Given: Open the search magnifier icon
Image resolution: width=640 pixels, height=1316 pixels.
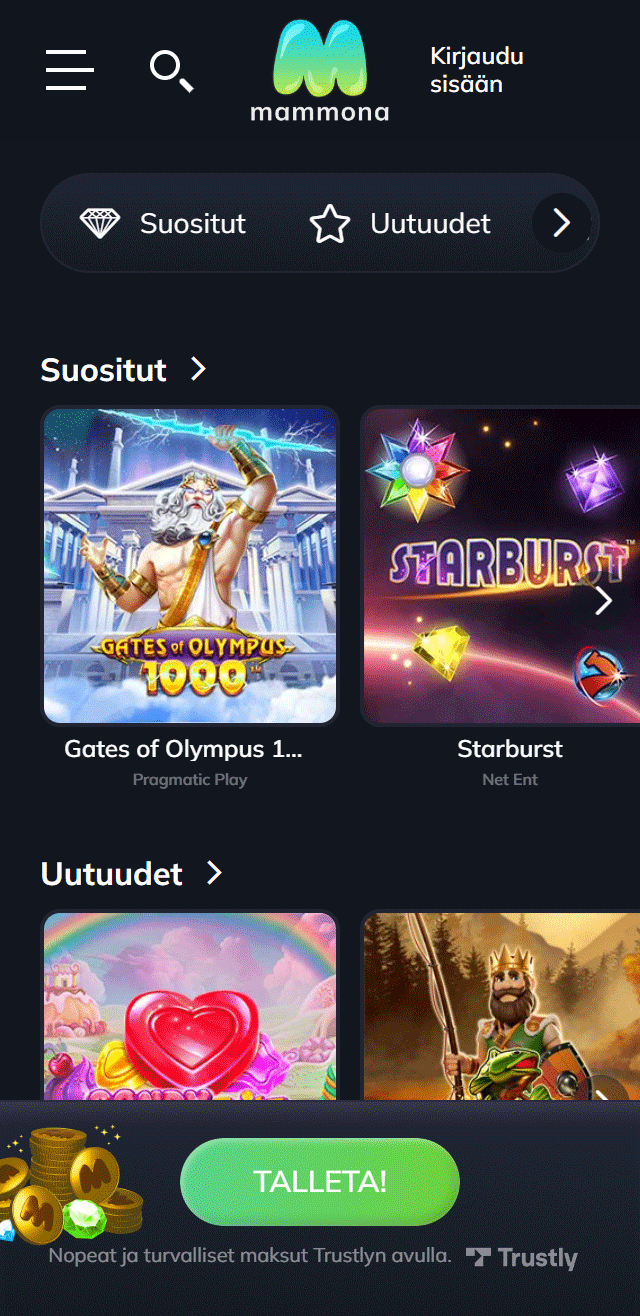Looking at the screenshot, I should pyautogui.click(x=171, y=70).
